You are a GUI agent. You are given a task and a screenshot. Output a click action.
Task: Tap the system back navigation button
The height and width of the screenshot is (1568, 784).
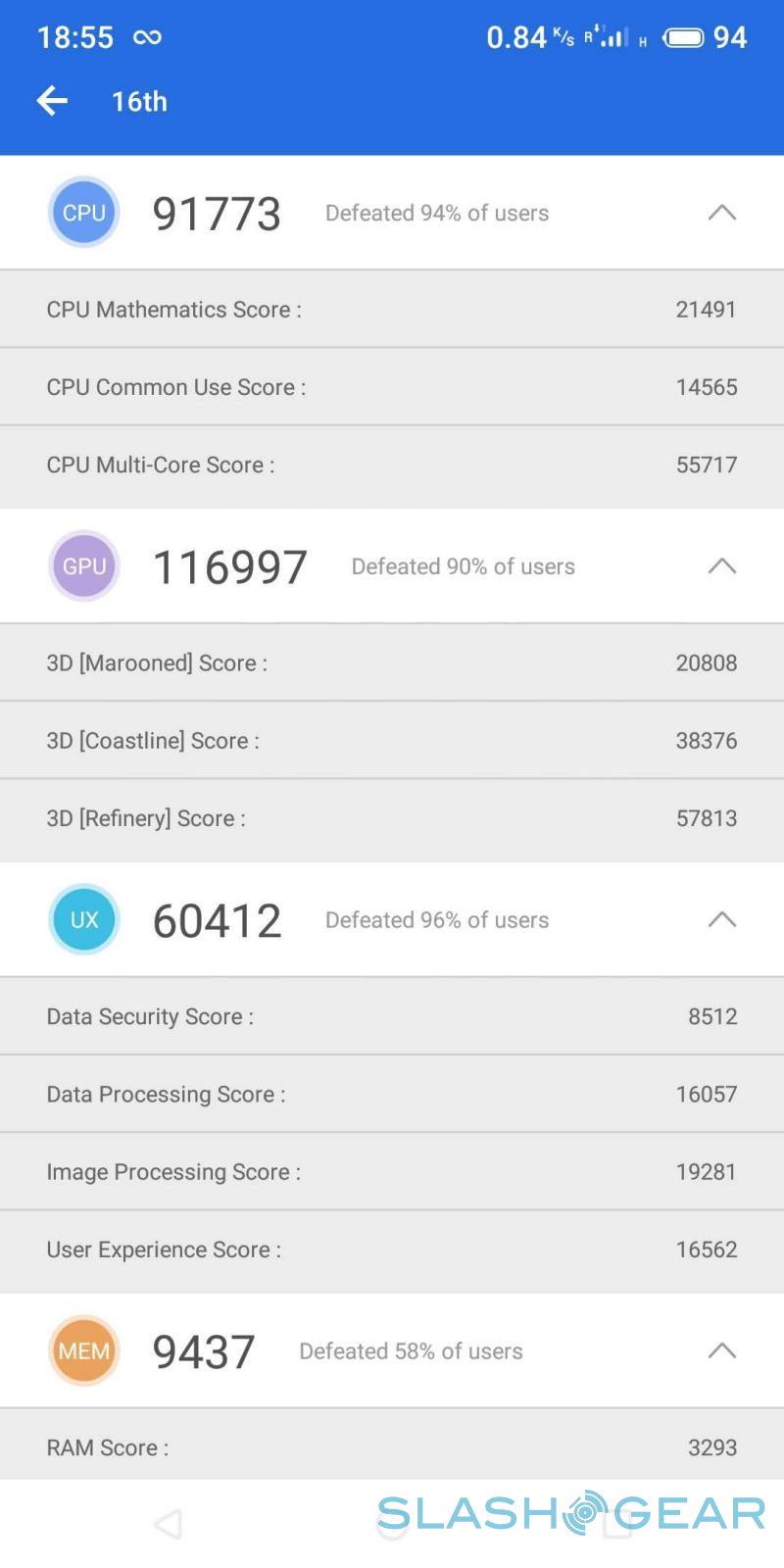tap(169, 1524)
